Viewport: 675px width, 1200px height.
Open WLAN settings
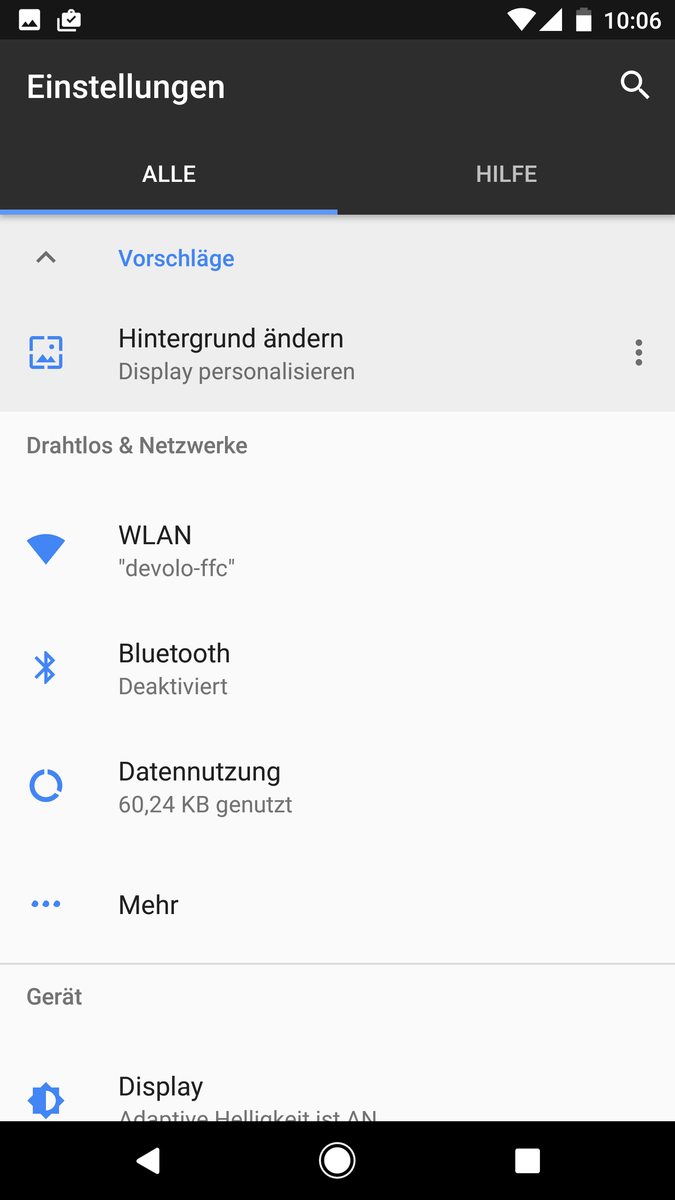[155, 550]
